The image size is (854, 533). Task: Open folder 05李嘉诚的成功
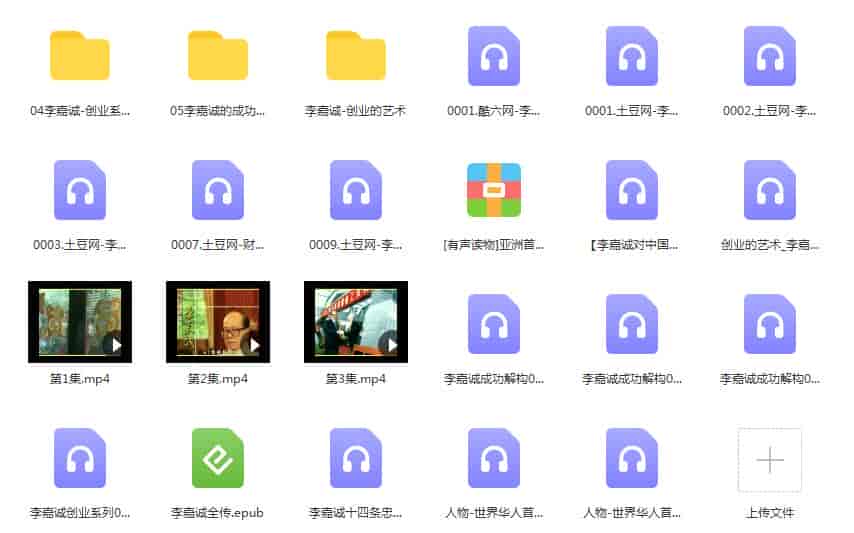[x=218, y=56]
